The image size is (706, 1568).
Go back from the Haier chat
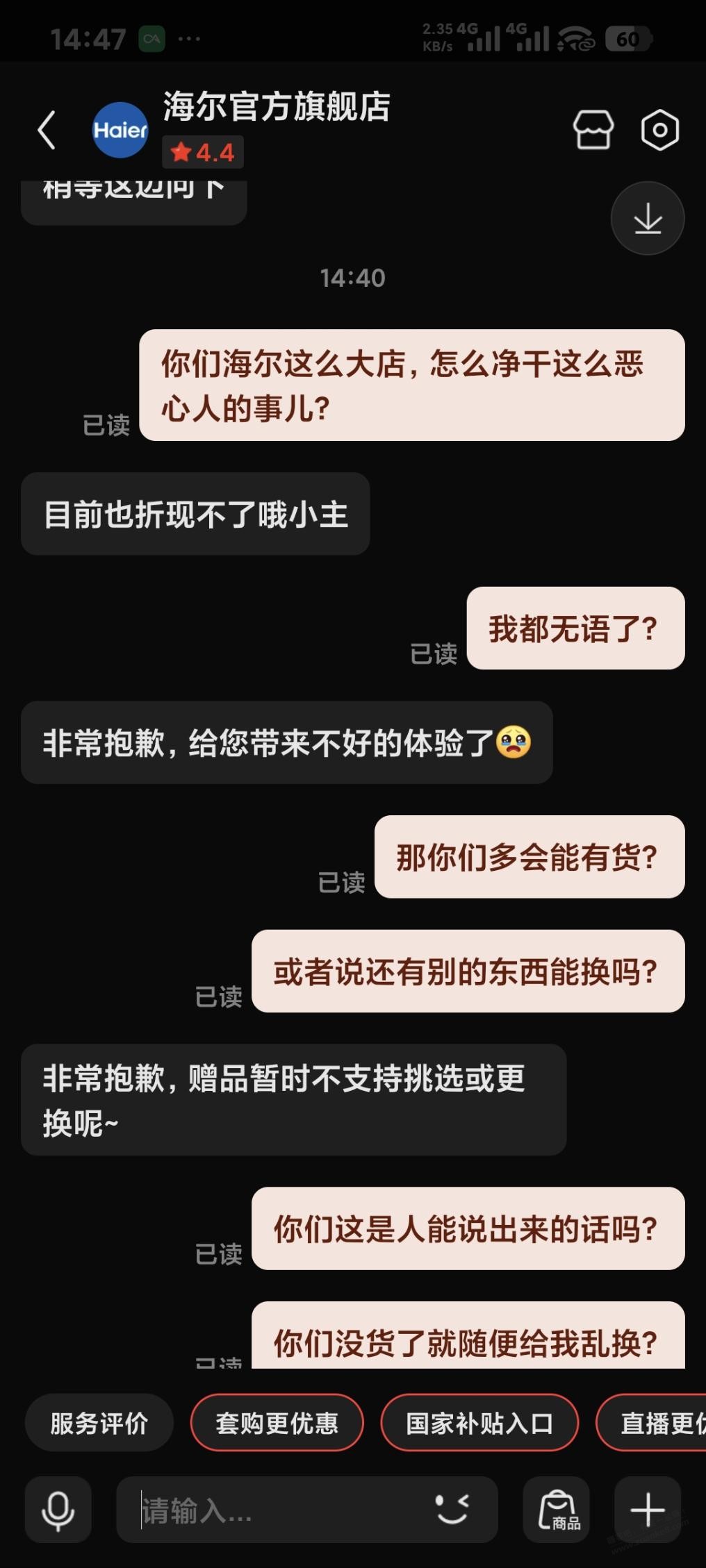tap(47, 130)
